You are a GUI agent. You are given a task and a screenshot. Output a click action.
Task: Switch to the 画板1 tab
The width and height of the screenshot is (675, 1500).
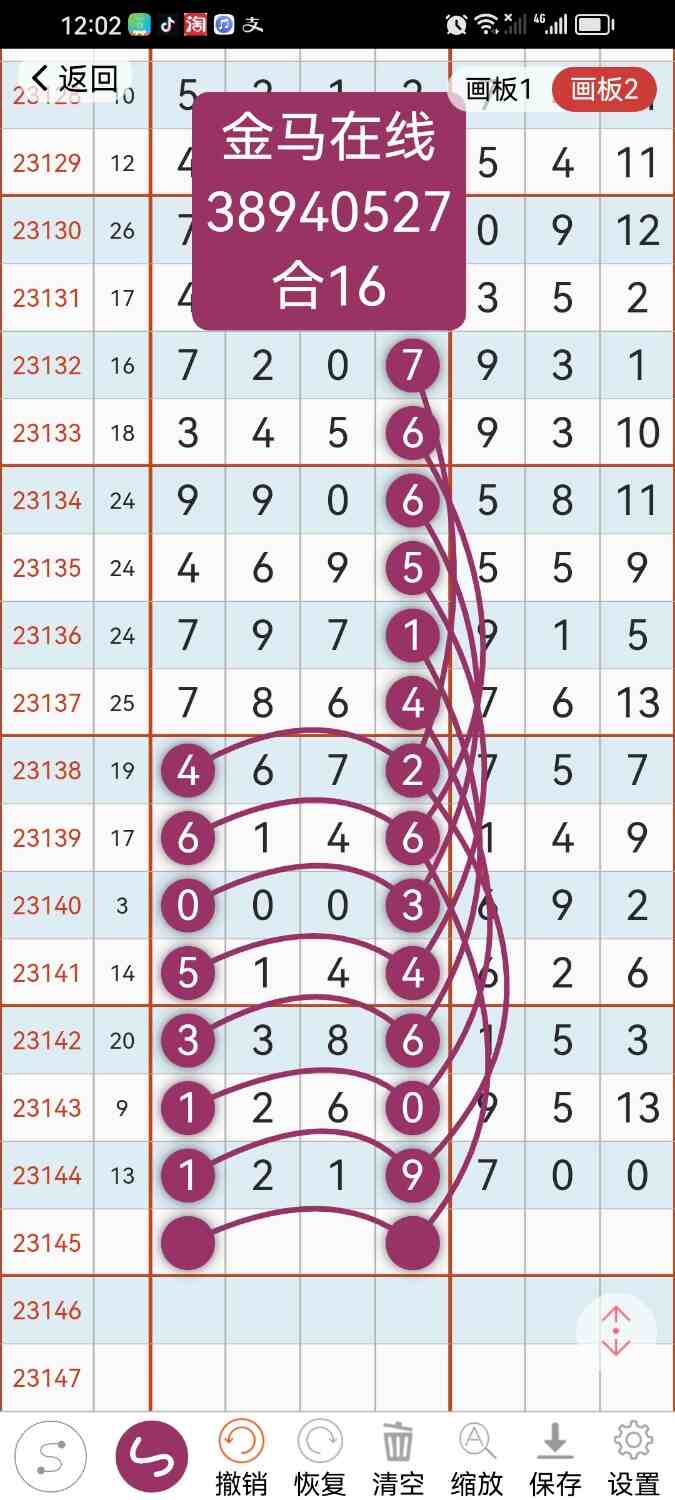pos(499,90)
